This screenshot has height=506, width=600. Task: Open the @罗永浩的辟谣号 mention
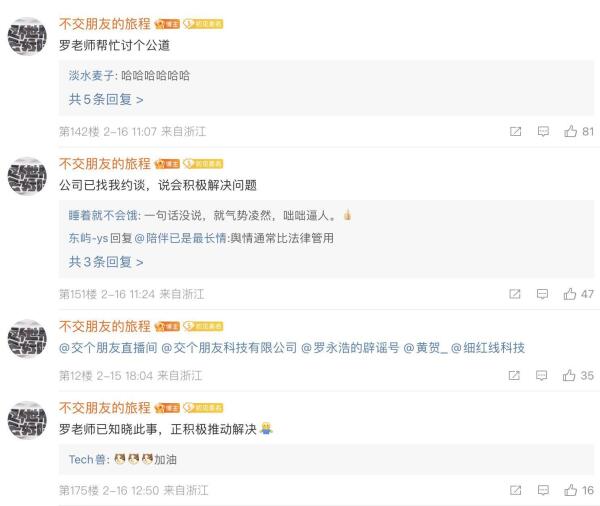(350, 348)
